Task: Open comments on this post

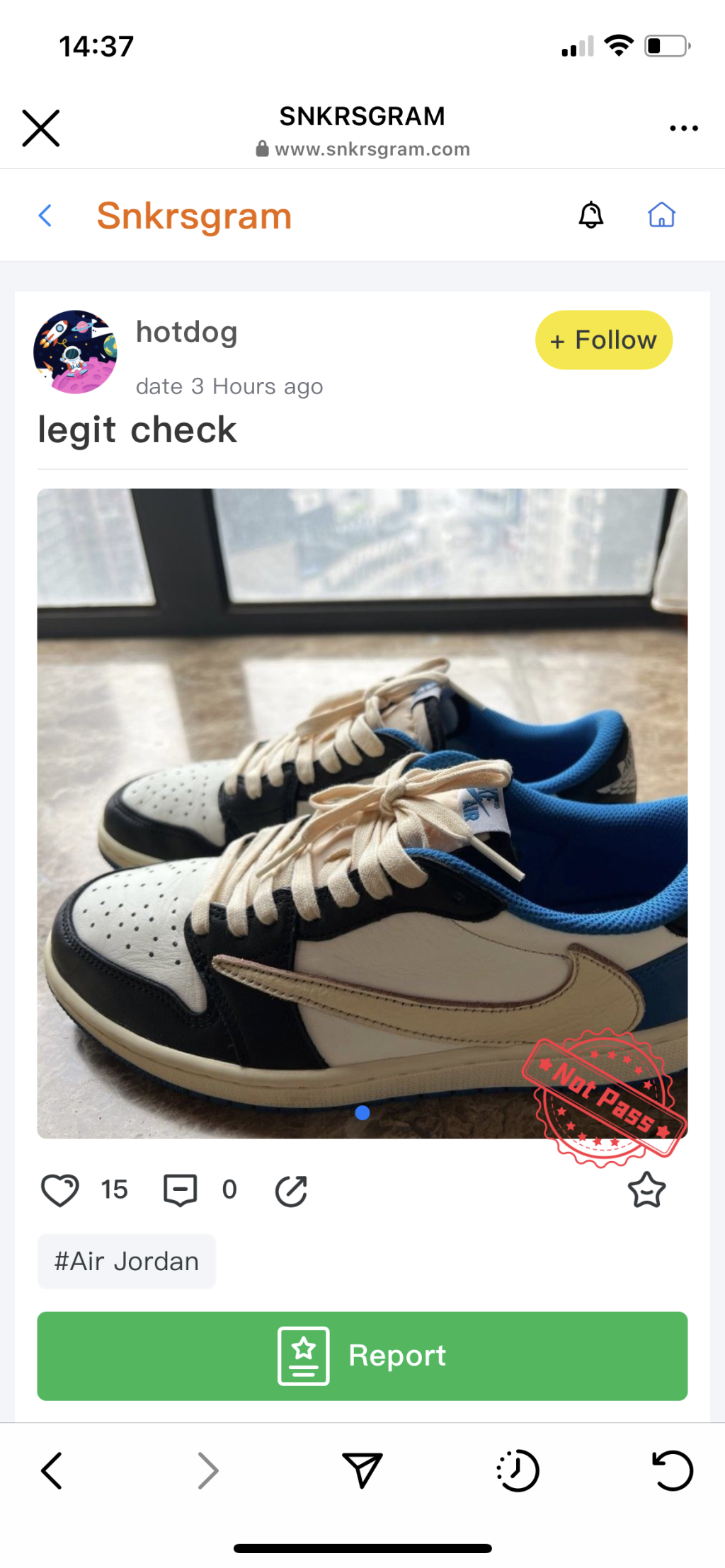Action: (x=181, y=1189)
